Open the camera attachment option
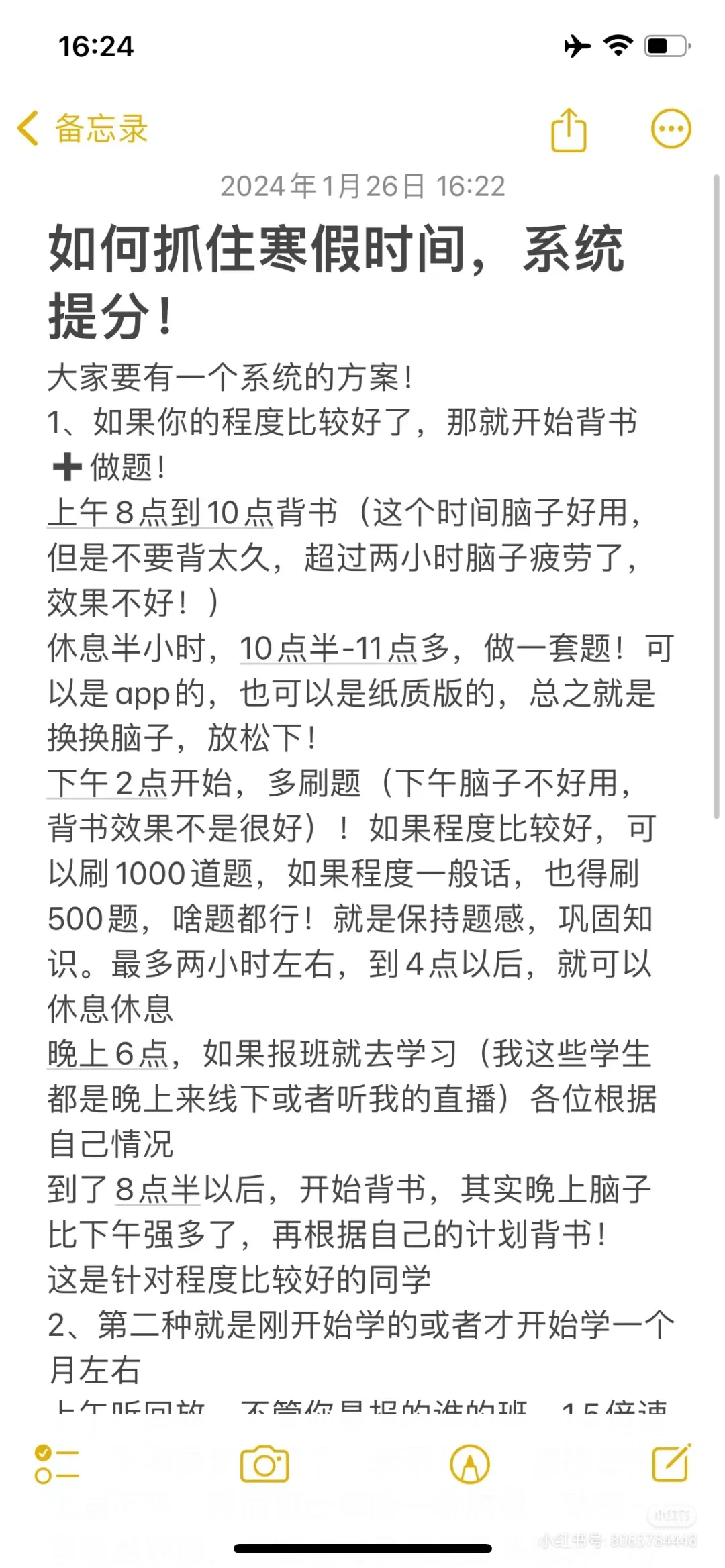725x1568 pixels. click(264, 1464)
